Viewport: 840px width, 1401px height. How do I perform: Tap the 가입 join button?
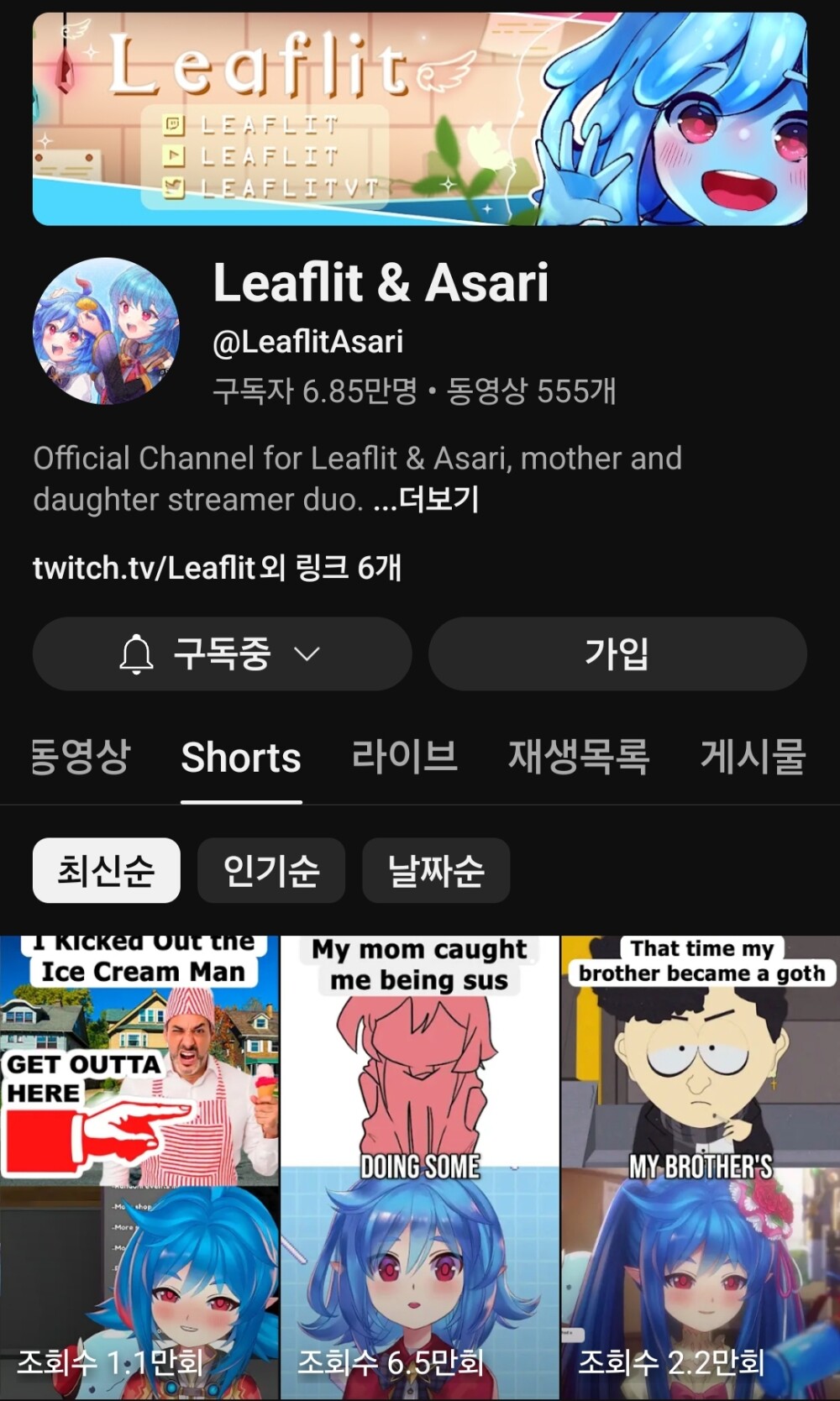tap(617, 654)
